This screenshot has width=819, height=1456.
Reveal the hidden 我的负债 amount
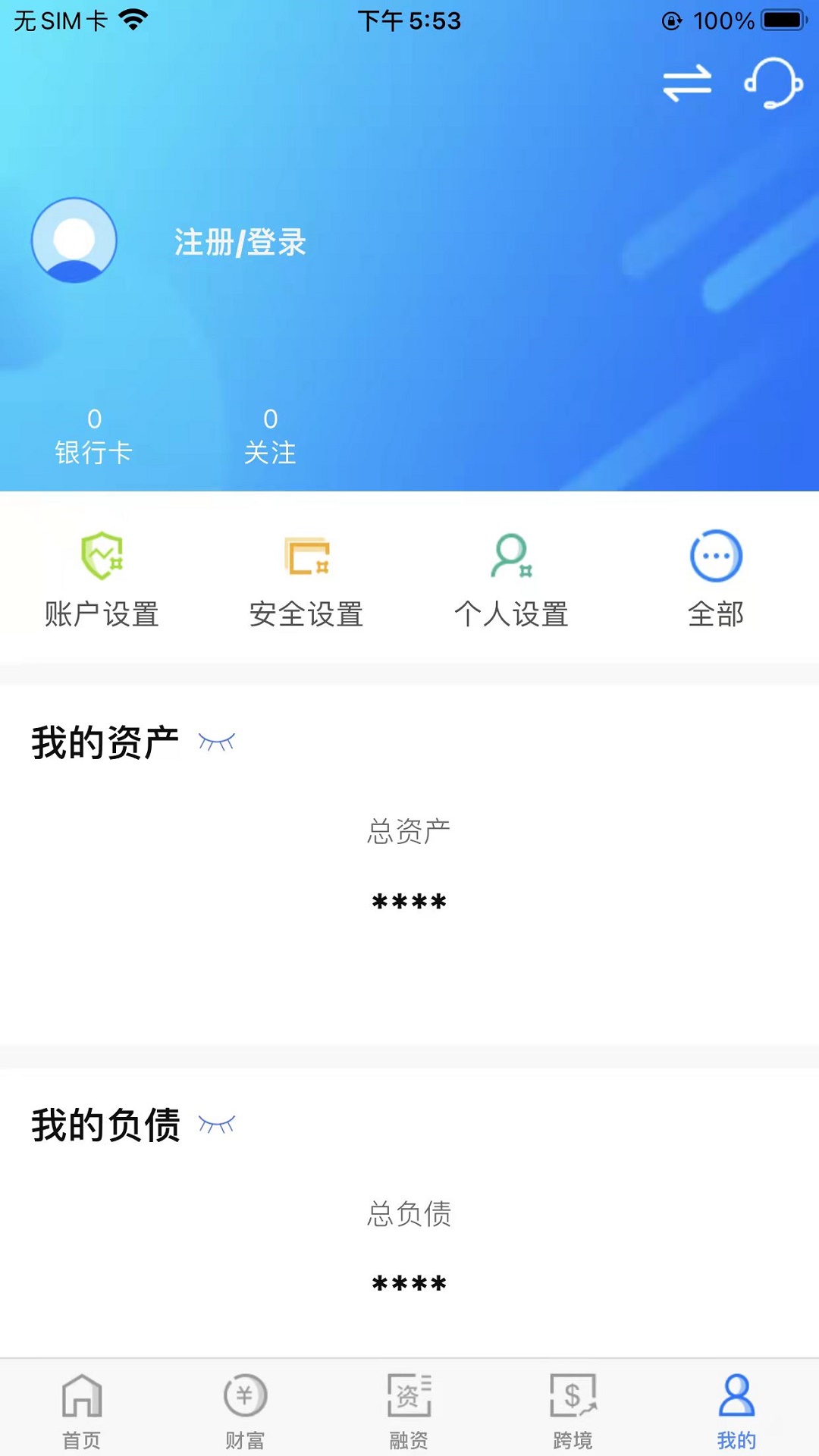point(217,1124)
